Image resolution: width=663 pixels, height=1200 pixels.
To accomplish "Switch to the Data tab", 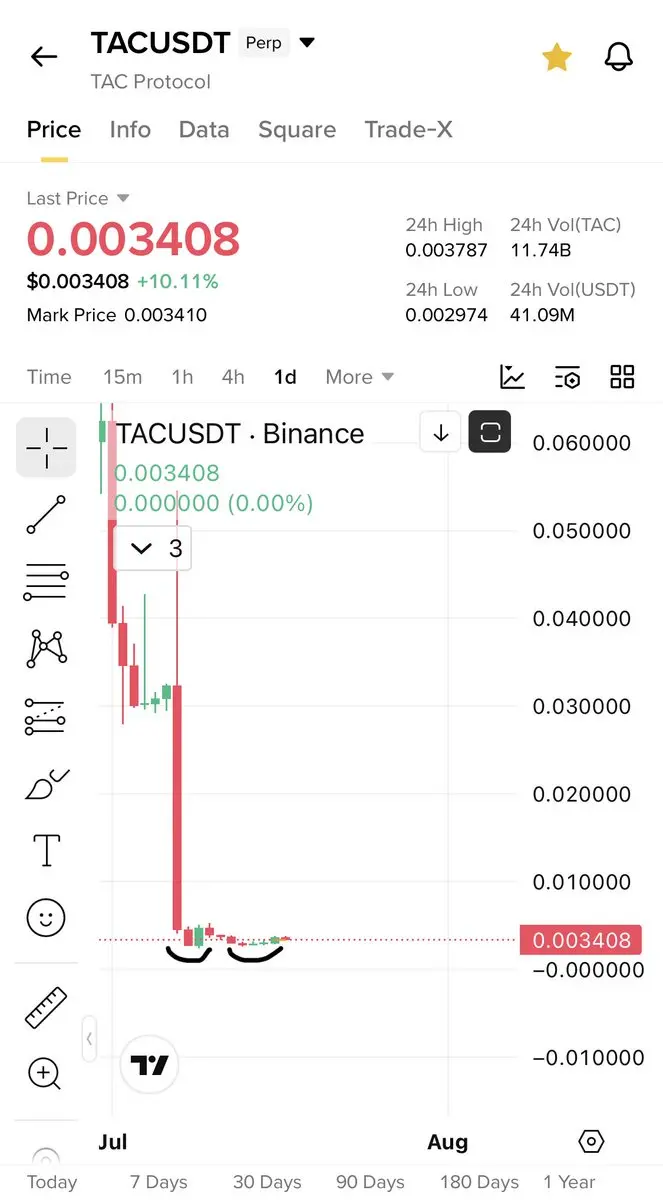I will coord(204,129).
